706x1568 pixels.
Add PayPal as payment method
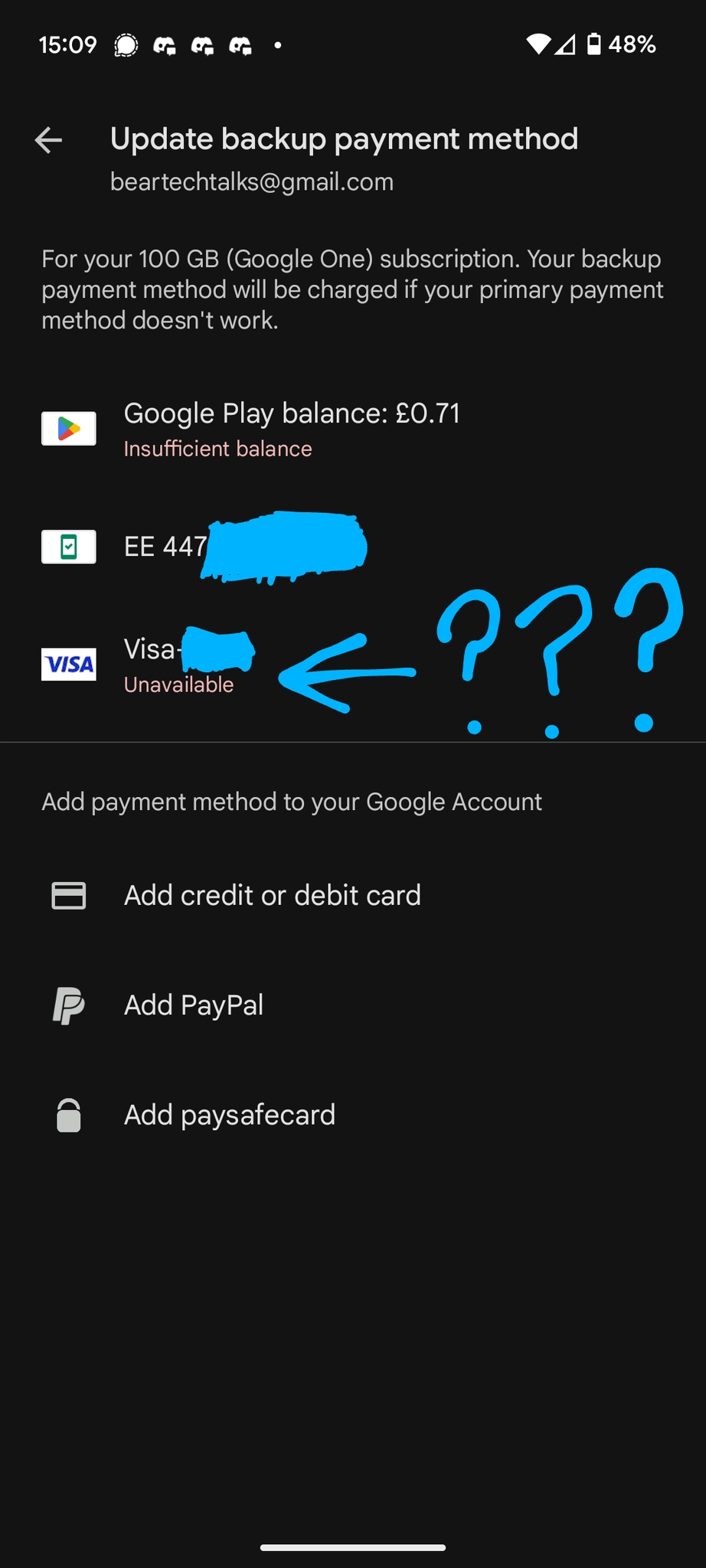coord(353,1005)
